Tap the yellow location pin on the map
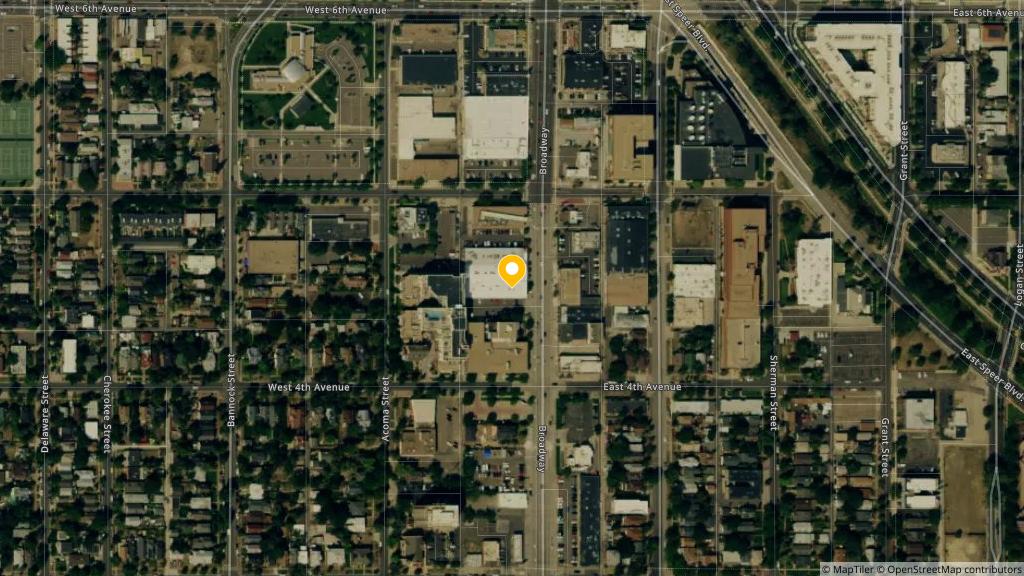Image resolution: width=1024 pixels, height=576 pixels. coord(512,270)
